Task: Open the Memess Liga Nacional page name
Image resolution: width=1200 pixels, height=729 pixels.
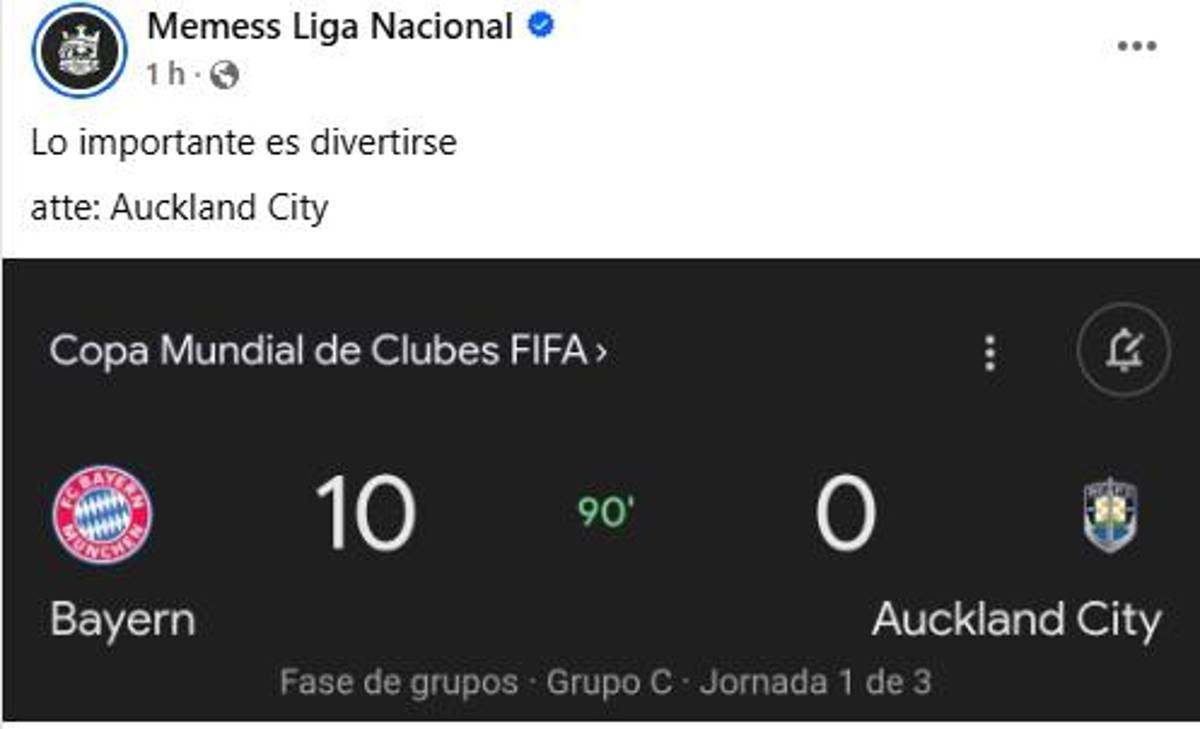Action: click(x=330, y=27)
